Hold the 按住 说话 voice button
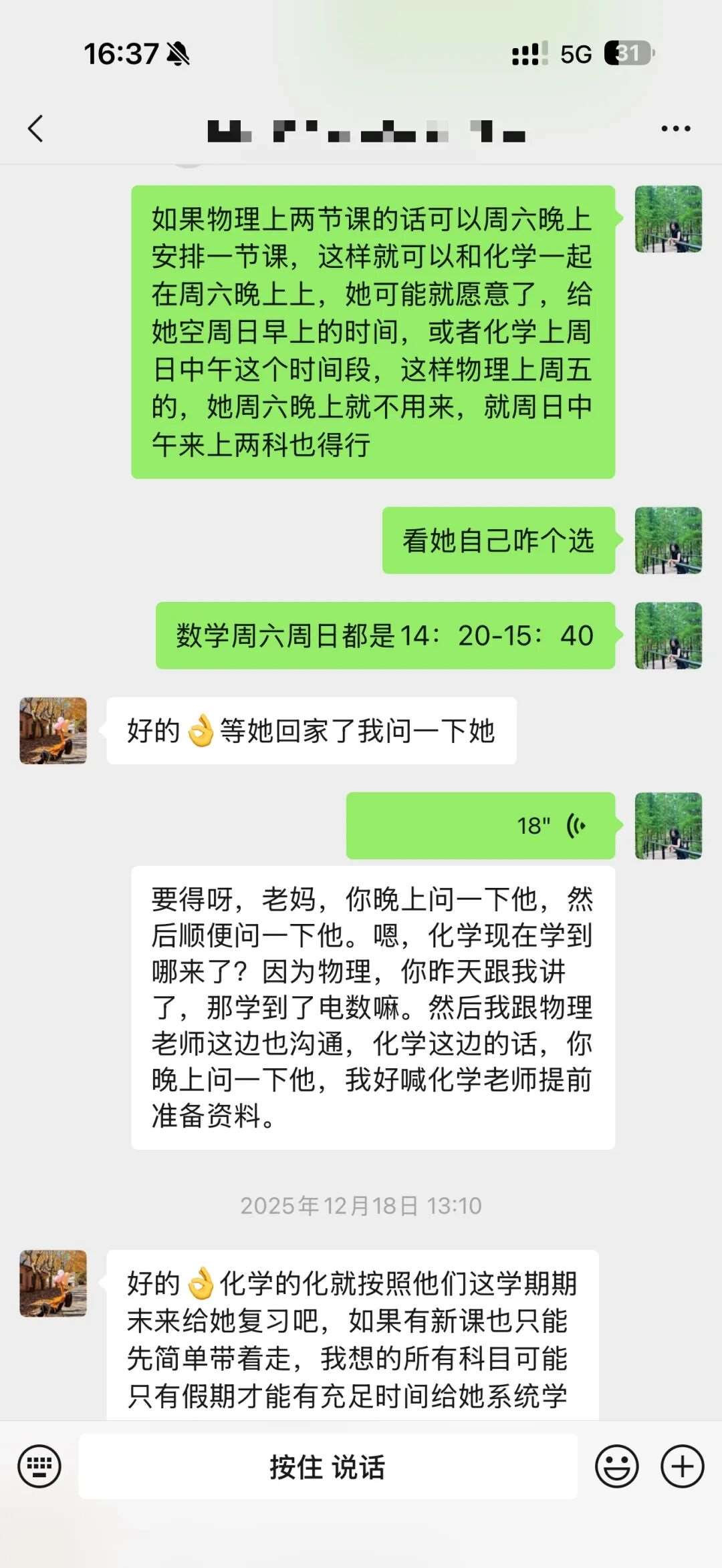 328,1466
